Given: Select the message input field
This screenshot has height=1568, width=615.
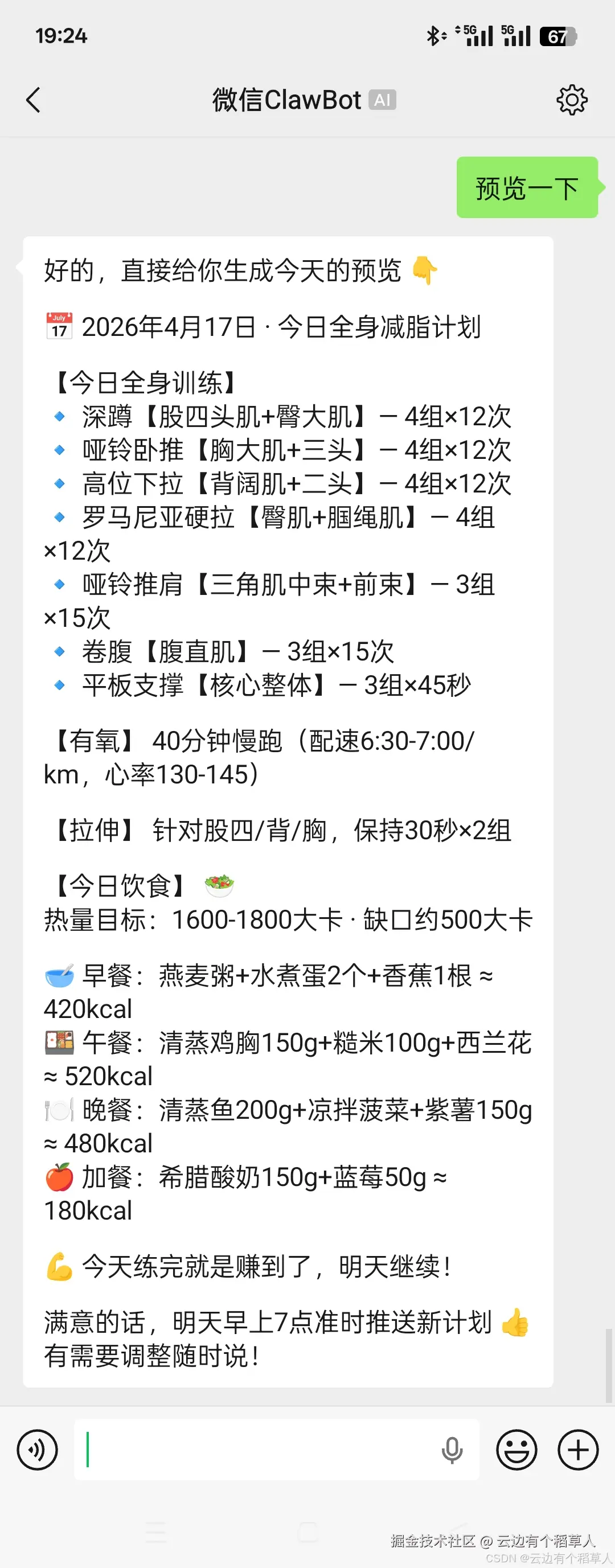Looking at the screenshot, I should [x=262, y=1451].
